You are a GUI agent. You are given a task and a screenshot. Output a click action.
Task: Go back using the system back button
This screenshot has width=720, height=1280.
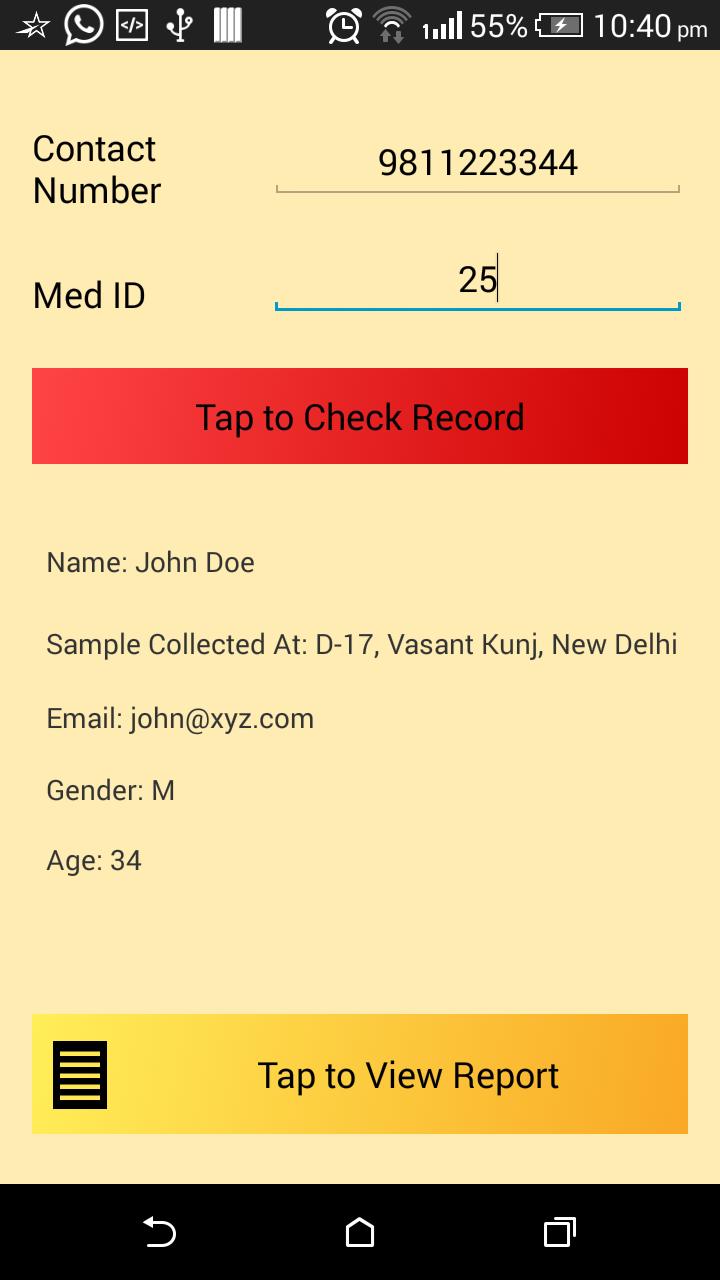(160, 1232)
